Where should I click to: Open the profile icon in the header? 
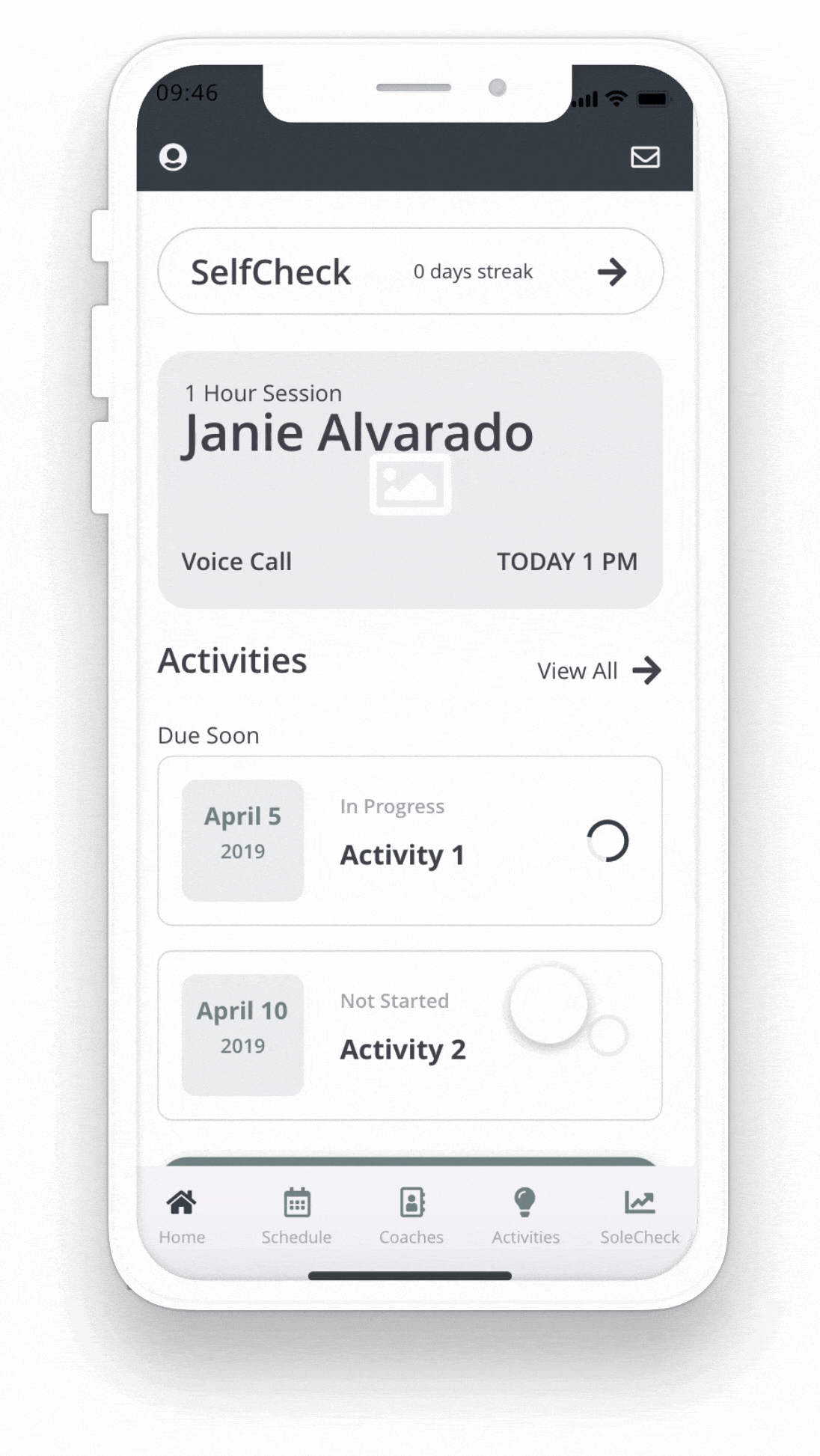coord(173,157)
